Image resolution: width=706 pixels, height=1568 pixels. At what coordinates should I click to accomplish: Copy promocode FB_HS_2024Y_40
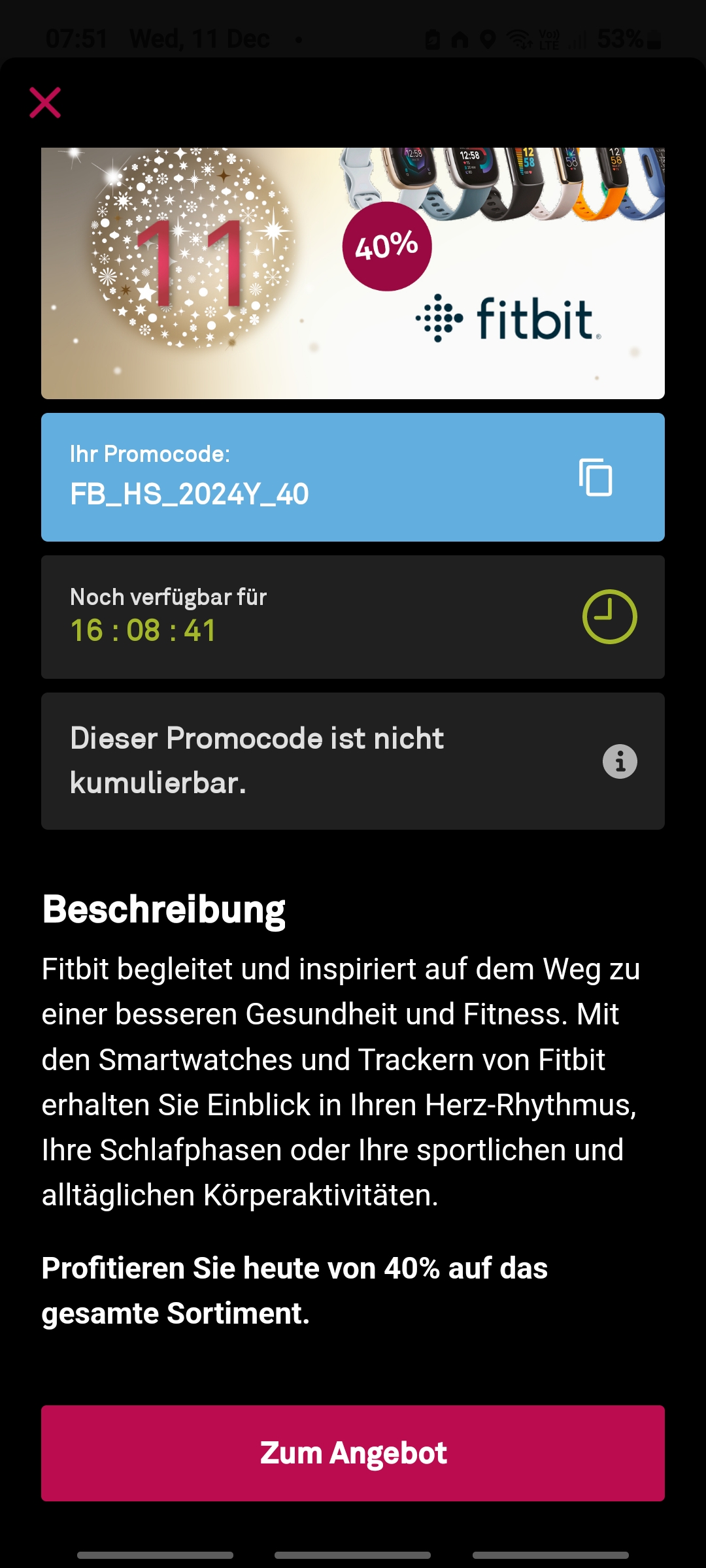coord(596,478)
